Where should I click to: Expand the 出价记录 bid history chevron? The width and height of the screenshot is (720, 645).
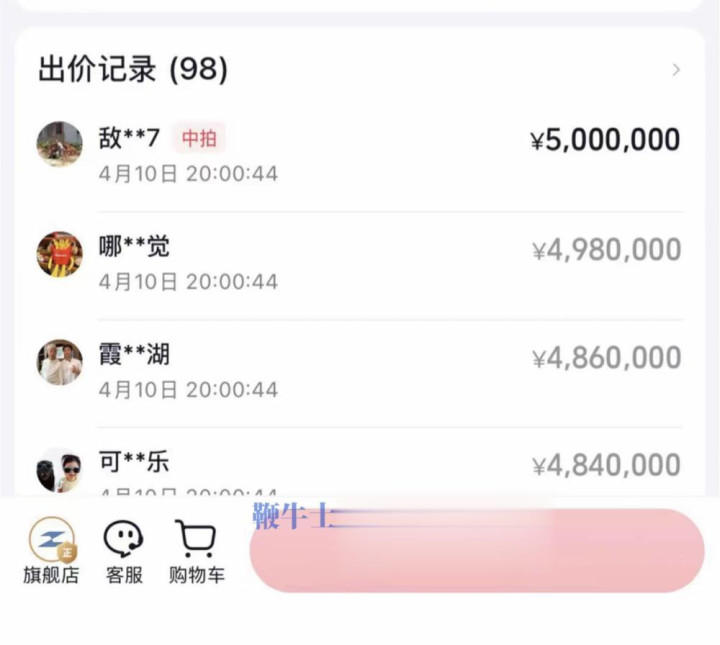point(676,70)
